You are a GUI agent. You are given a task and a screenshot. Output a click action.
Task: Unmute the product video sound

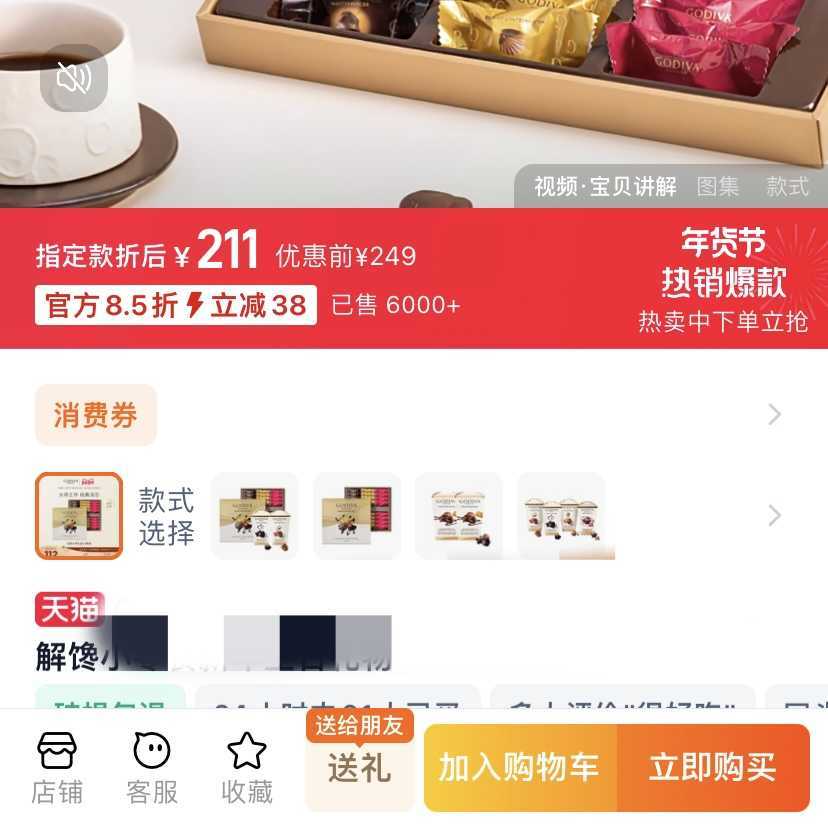click(74, 78)
